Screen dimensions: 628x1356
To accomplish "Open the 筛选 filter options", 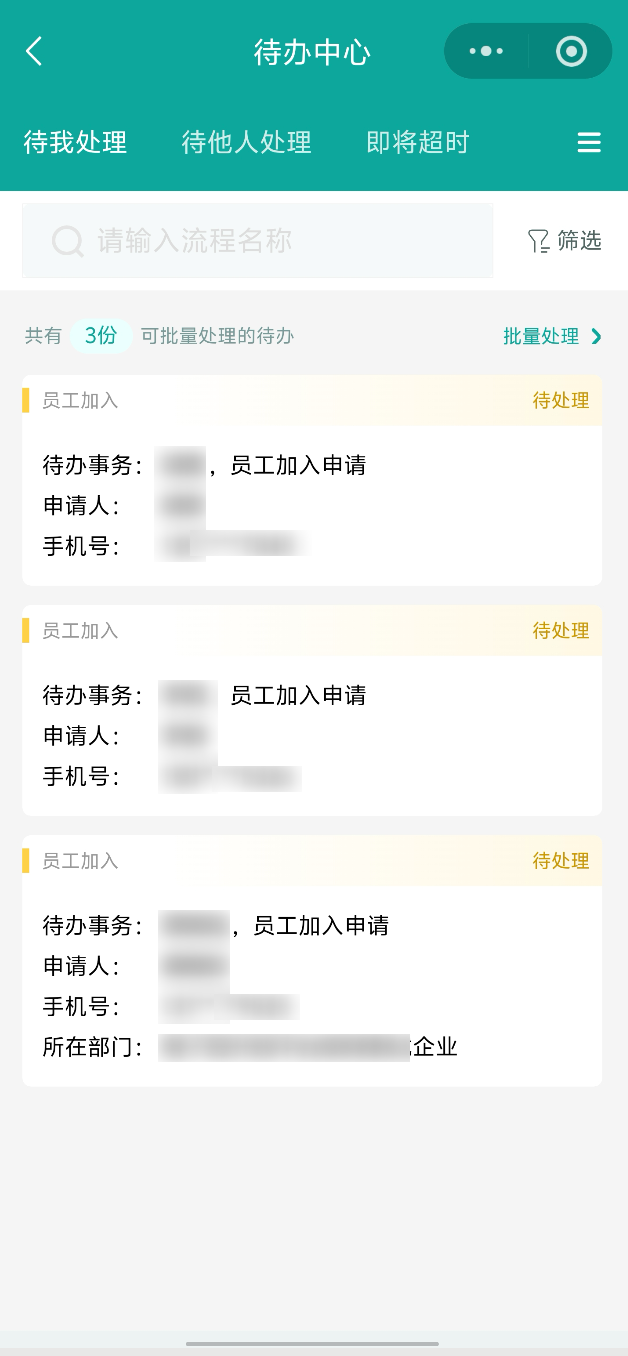I will click(x=564, y=241).
